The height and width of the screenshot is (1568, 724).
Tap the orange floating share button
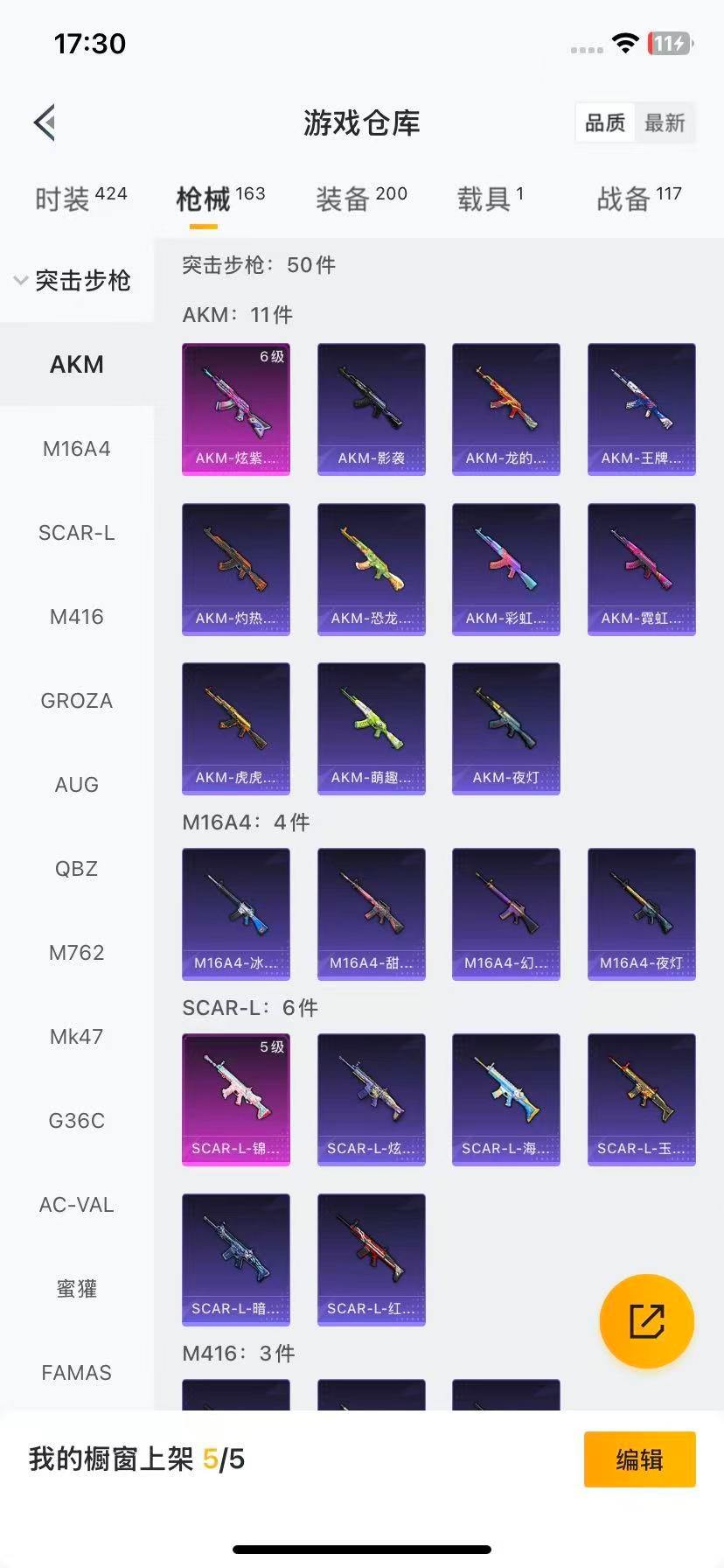[647, 1321]
